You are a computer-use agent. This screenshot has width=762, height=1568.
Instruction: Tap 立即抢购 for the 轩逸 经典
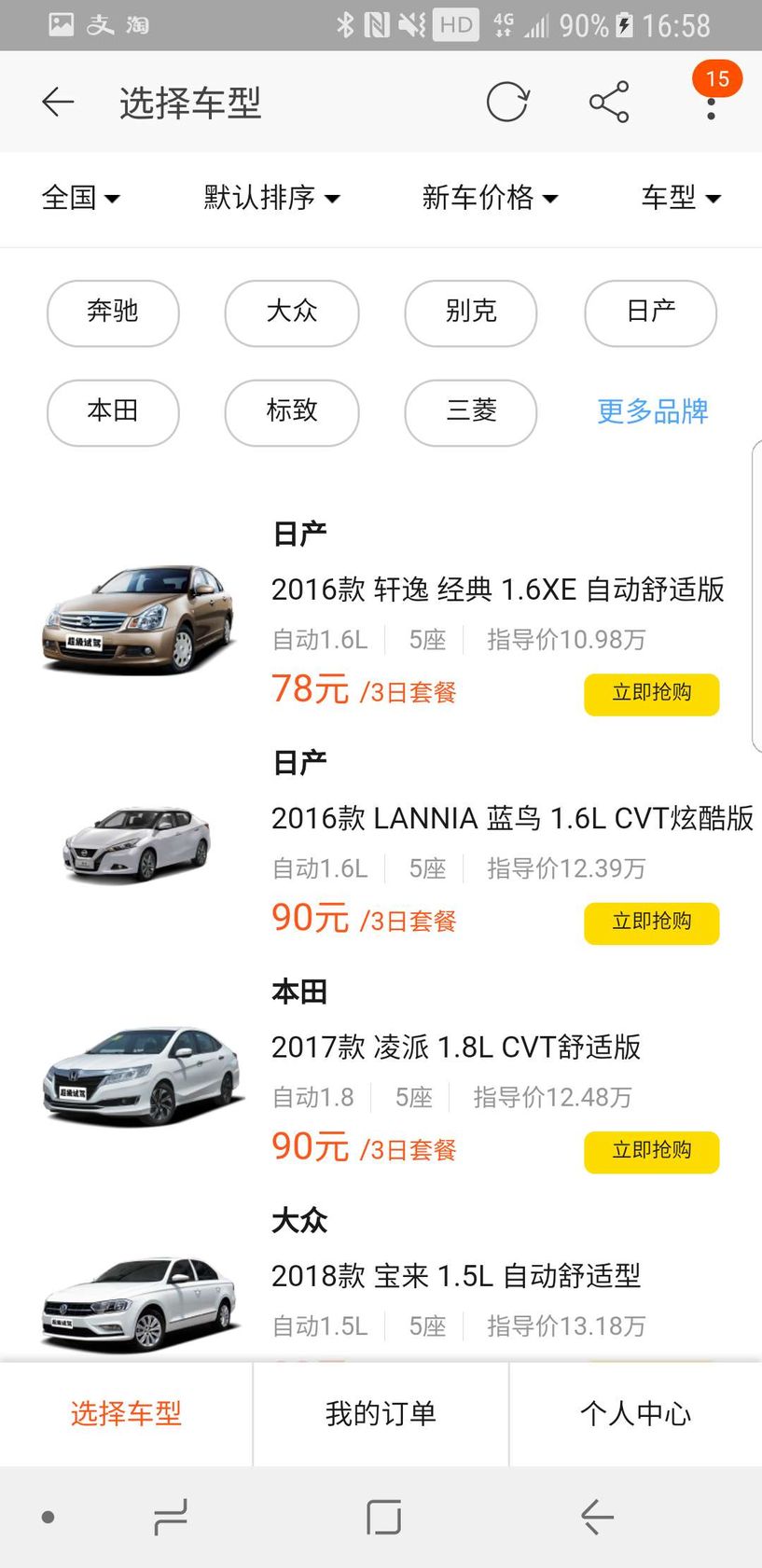[652, 694]
